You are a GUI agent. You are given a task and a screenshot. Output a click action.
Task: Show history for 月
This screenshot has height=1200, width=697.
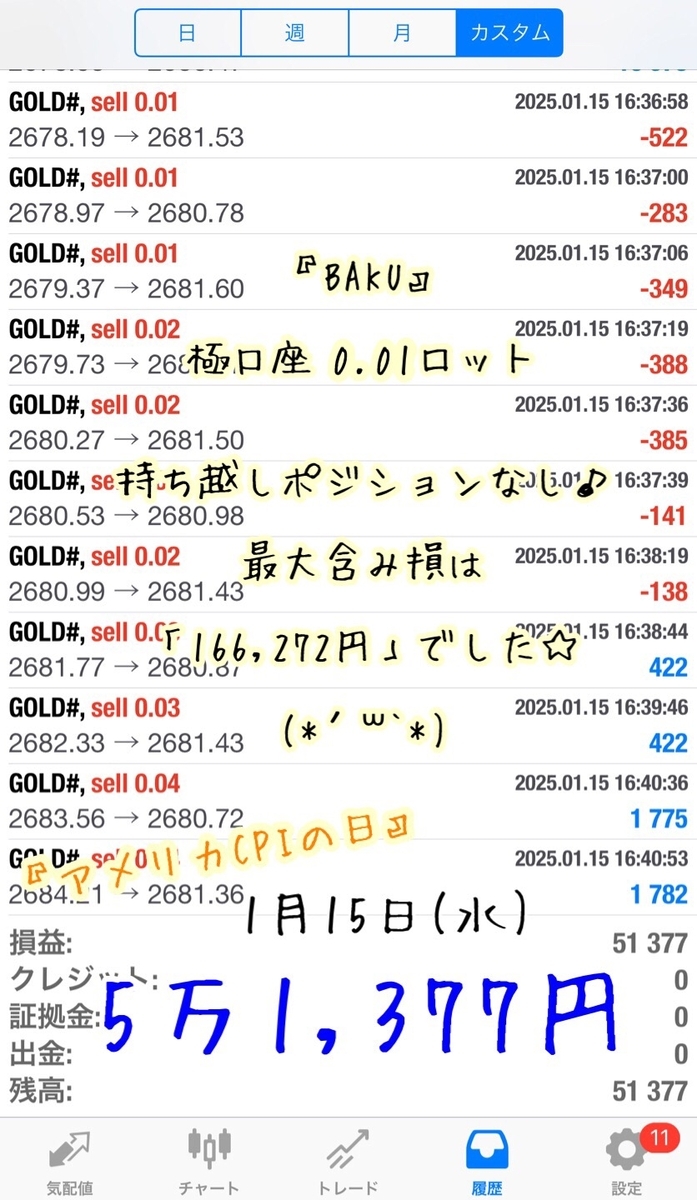(x=402, y=33)
